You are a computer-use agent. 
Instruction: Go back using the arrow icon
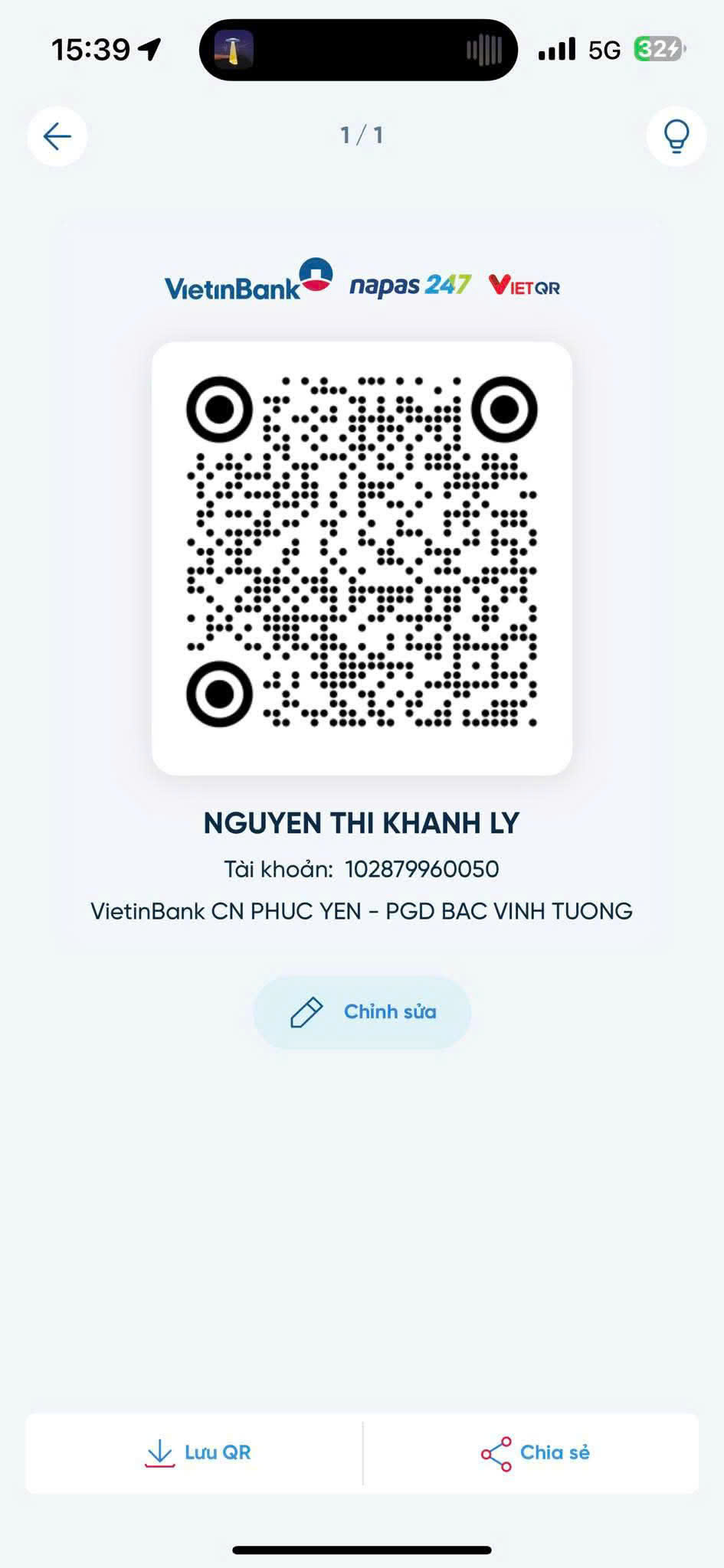point(57,136)
